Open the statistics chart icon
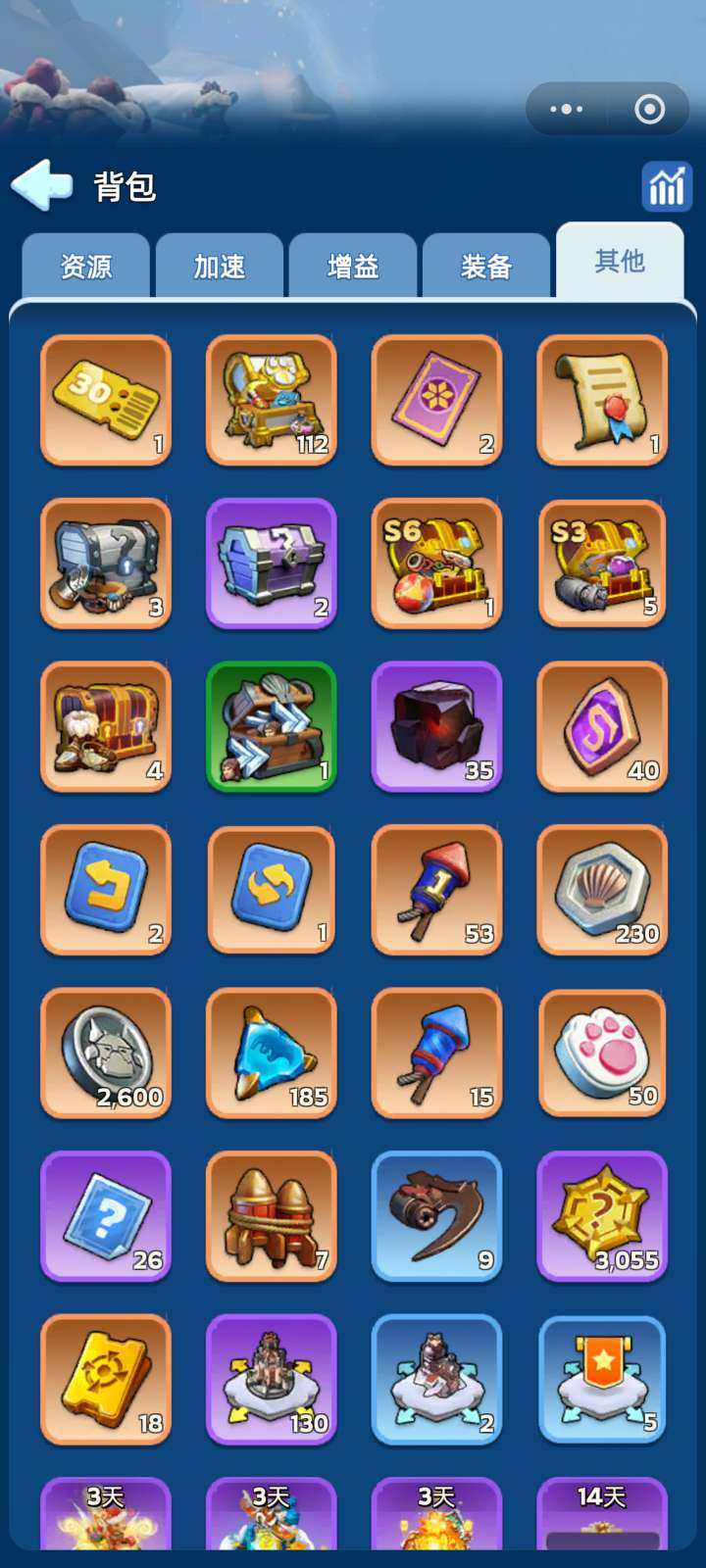The width and height of the screenshot is (706, 1568). tap(667, 185)
